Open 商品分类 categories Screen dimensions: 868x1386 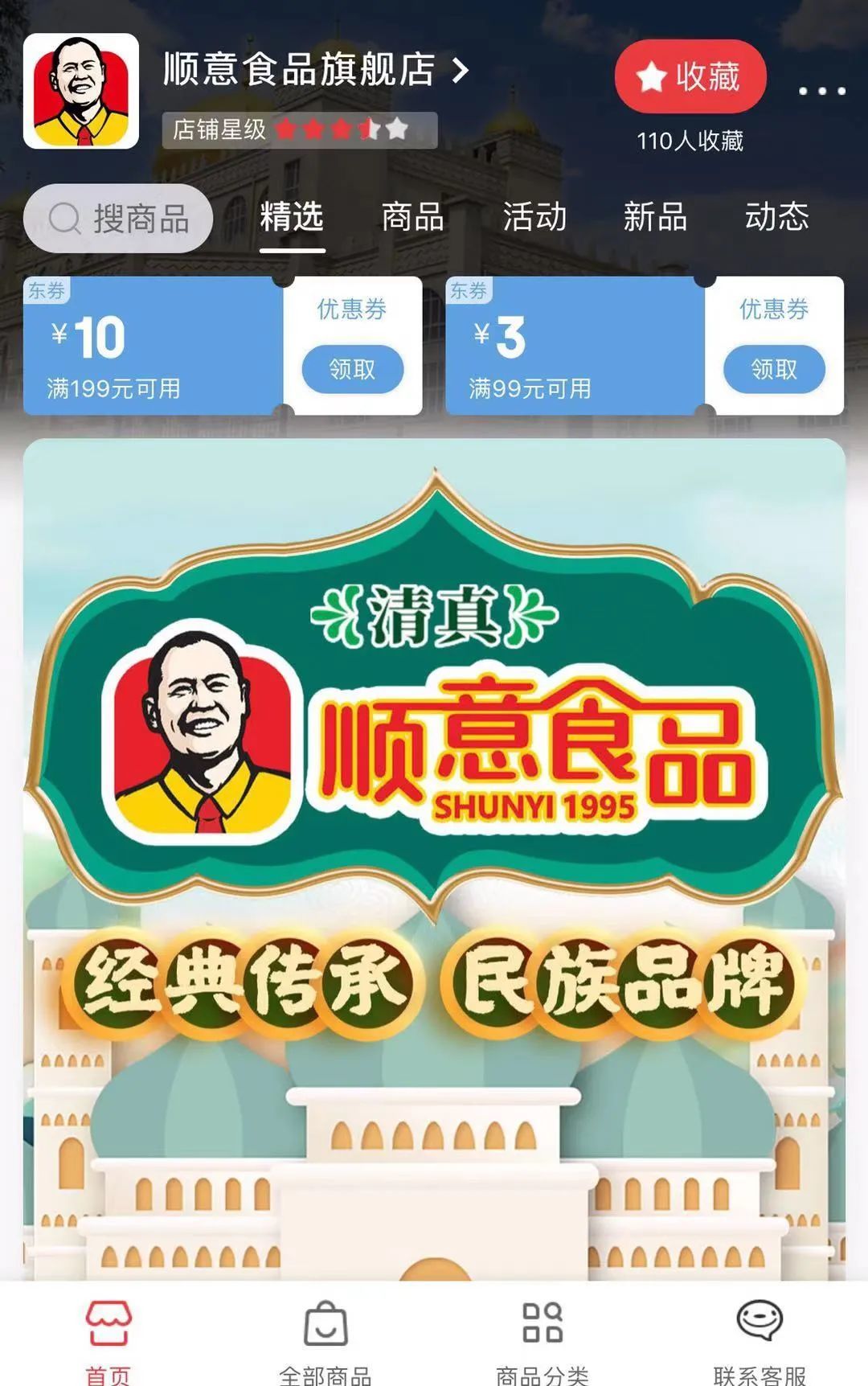pos(542,1339)
